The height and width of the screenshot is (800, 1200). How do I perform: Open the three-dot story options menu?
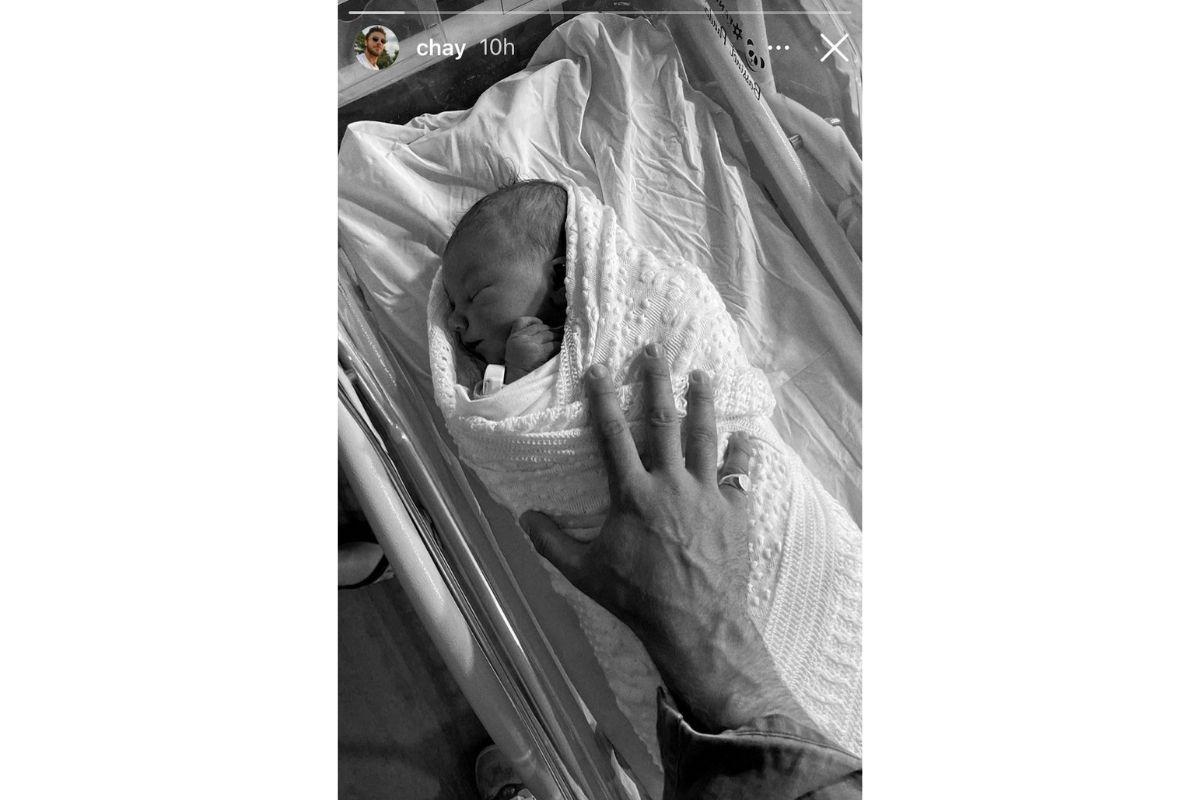[778, 48]
